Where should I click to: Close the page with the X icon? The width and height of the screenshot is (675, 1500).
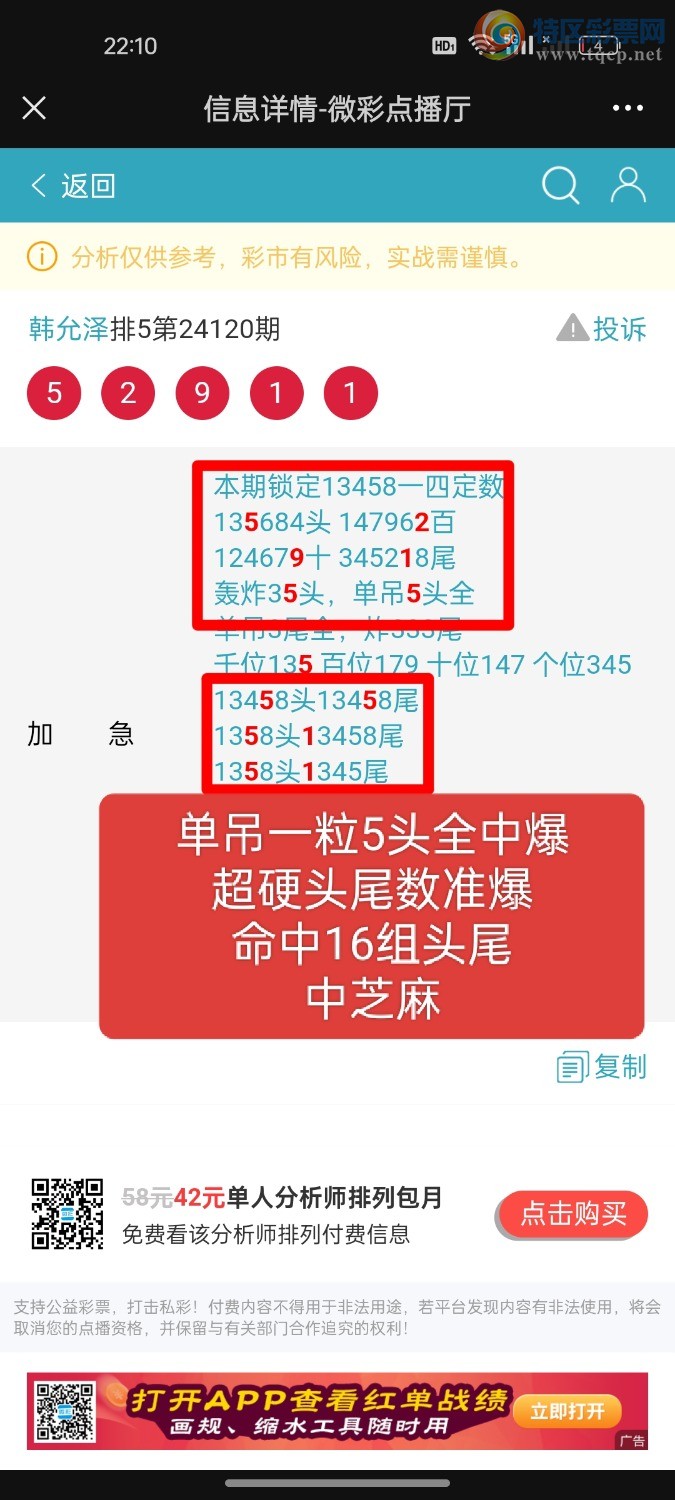tap(34, 108)
